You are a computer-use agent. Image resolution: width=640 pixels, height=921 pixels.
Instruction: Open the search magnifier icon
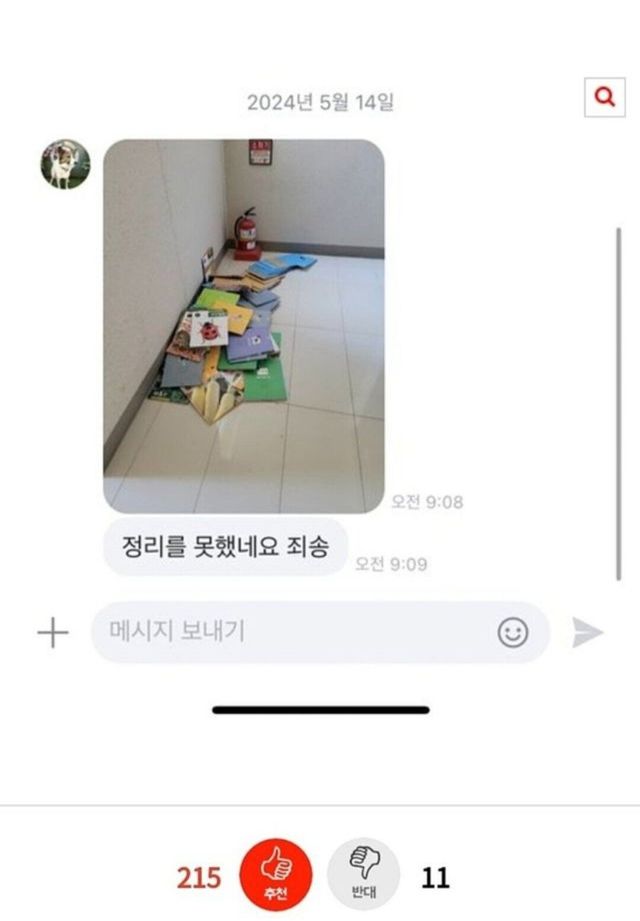click(x=604, y=96)
